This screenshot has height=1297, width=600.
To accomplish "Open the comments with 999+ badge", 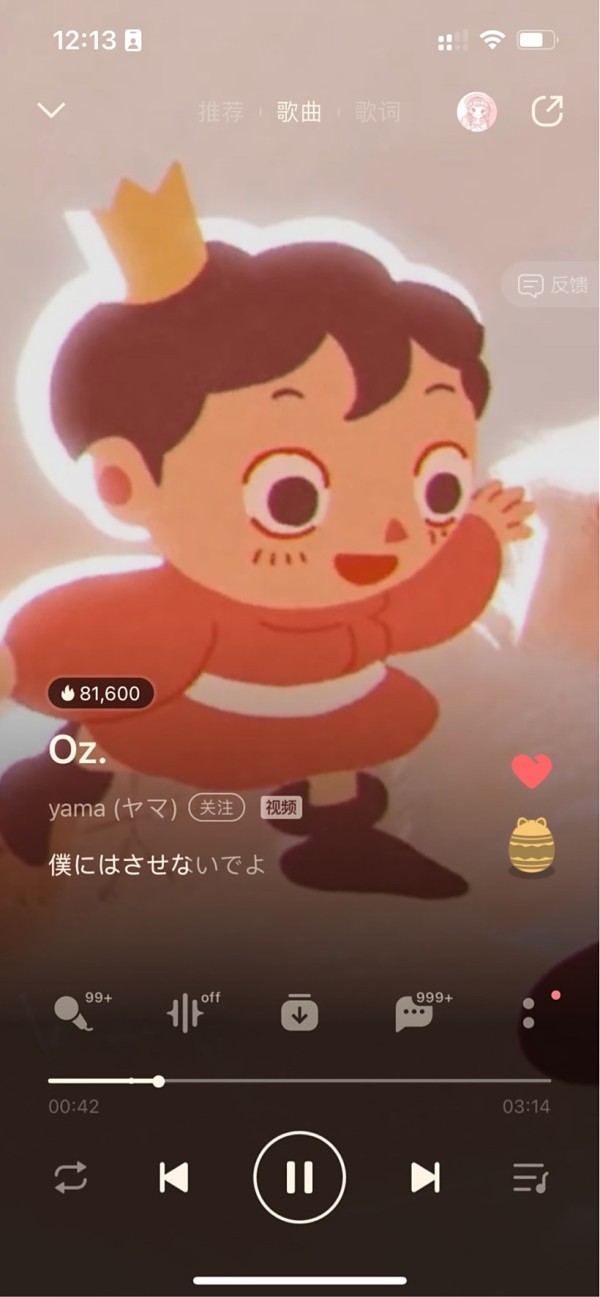I will [x=414, y=1014].
